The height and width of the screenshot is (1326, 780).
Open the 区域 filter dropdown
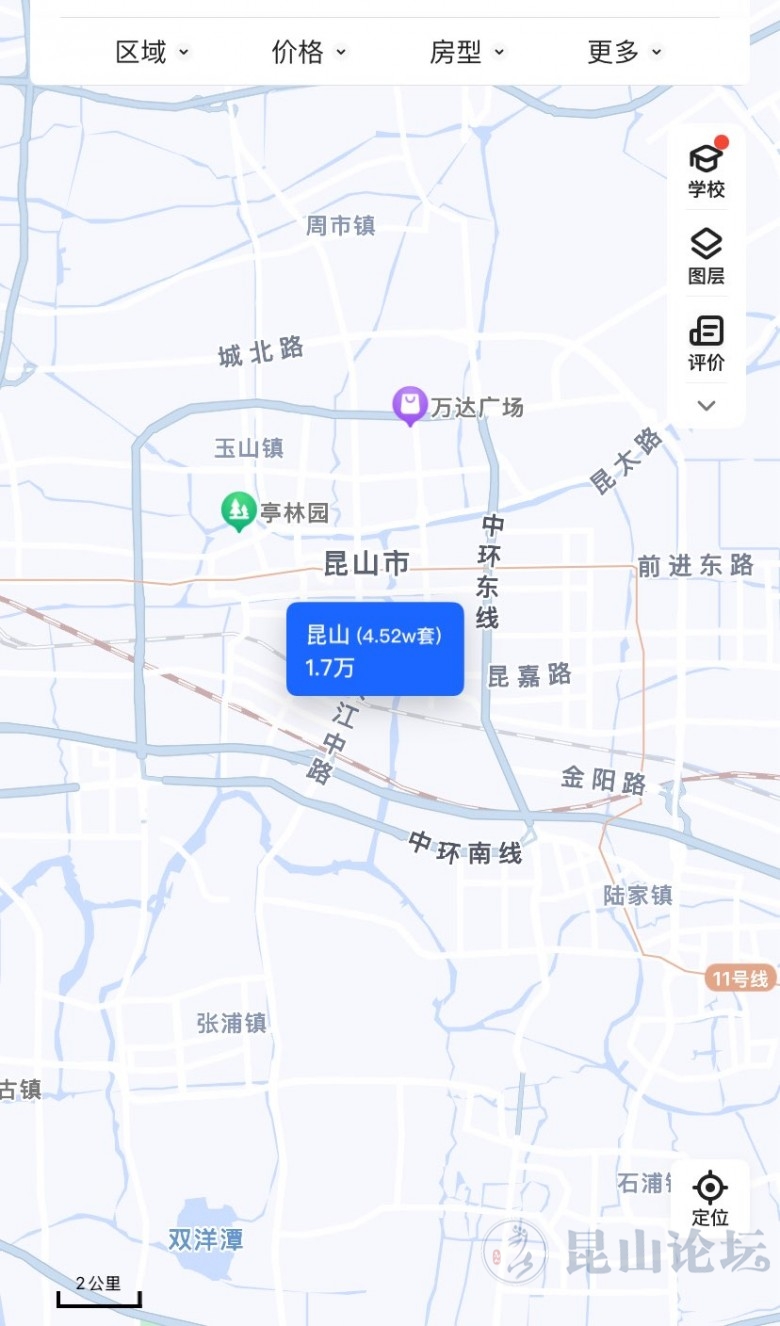[152, 52]
